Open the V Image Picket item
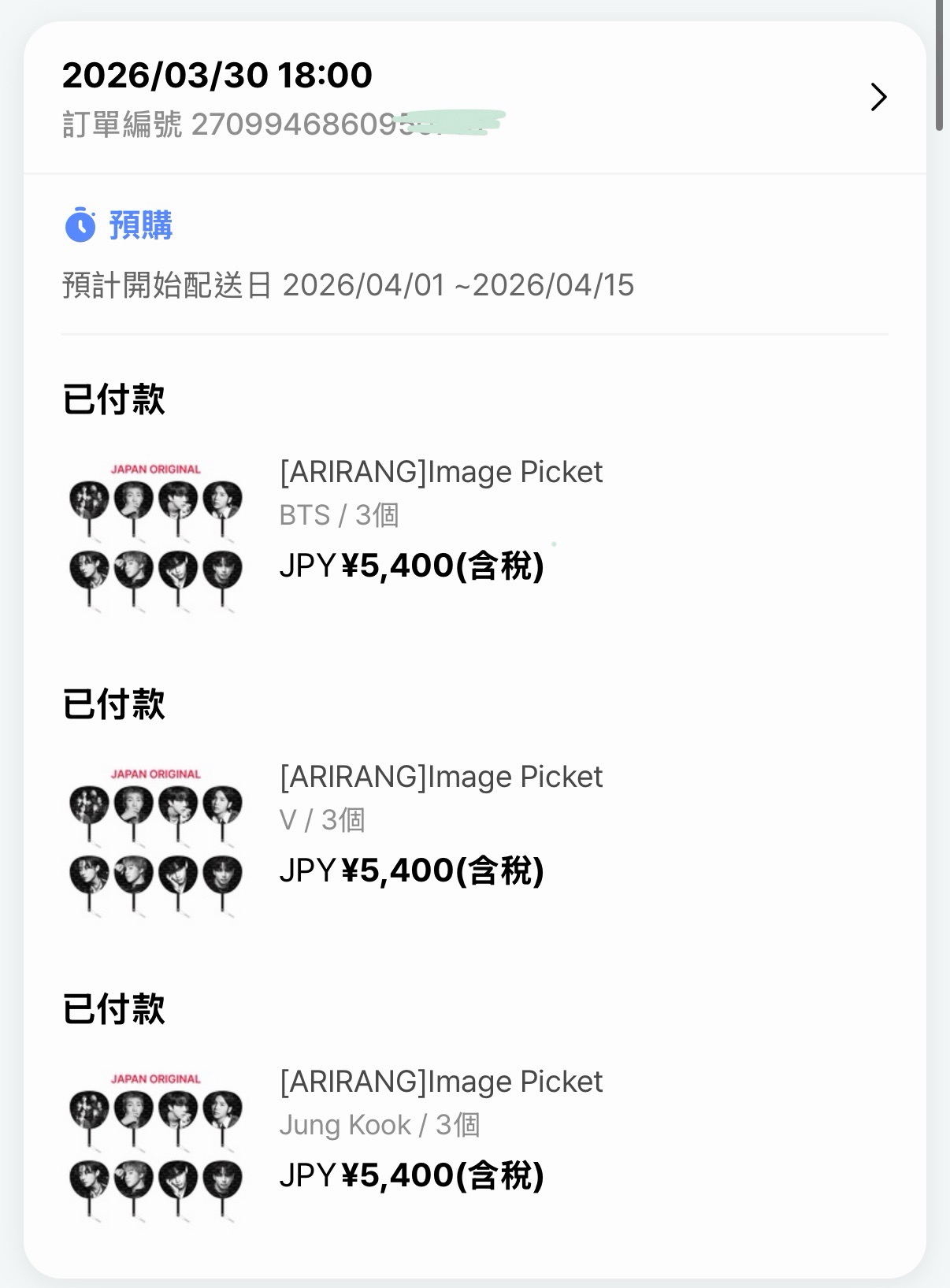This screenshot has height=1288, width=950. point(440,778)
